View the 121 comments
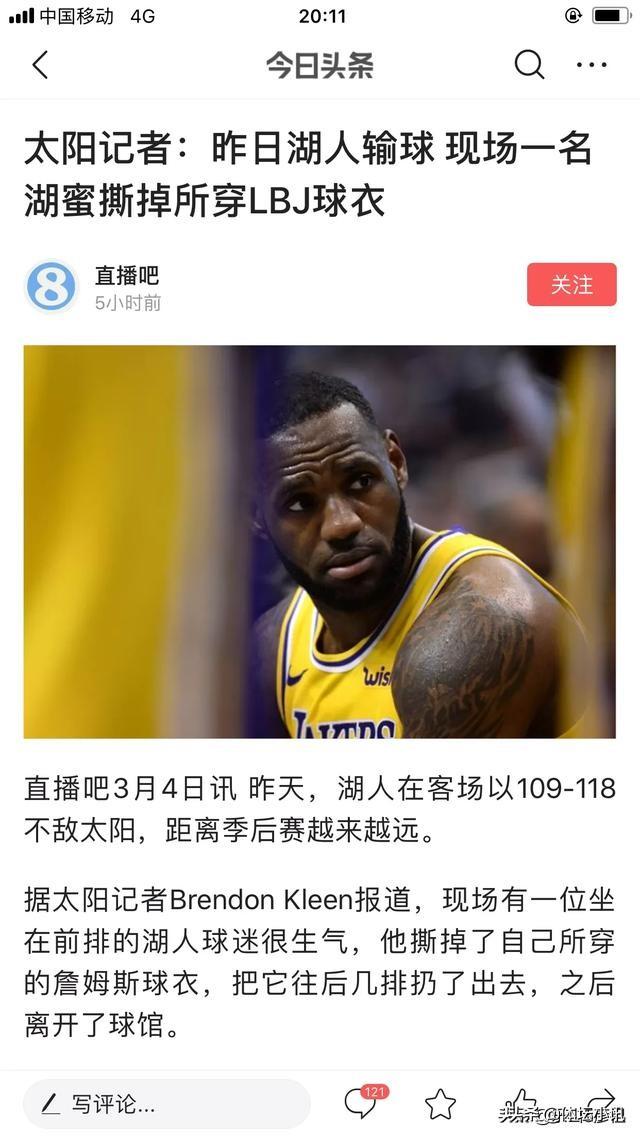The image size is (640, 1137). [362, 1103]
